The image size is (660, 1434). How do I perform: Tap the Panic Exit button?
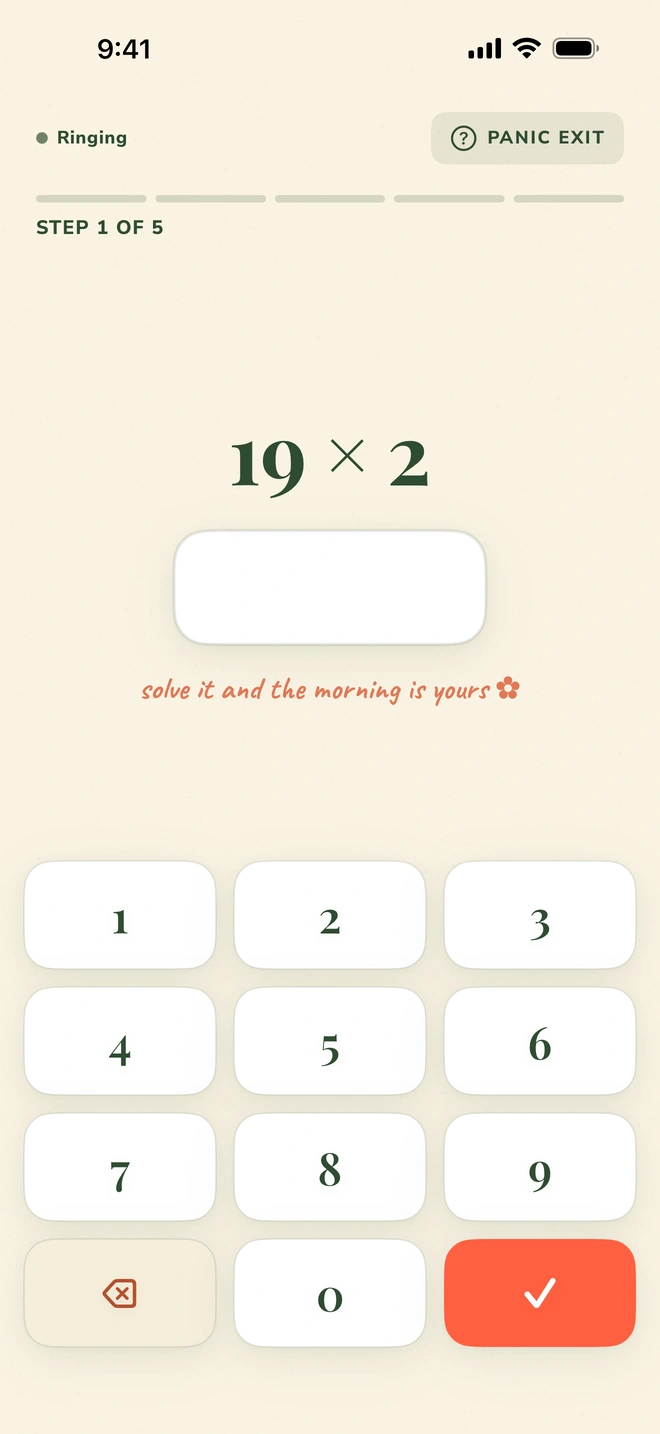click(527, 138)
